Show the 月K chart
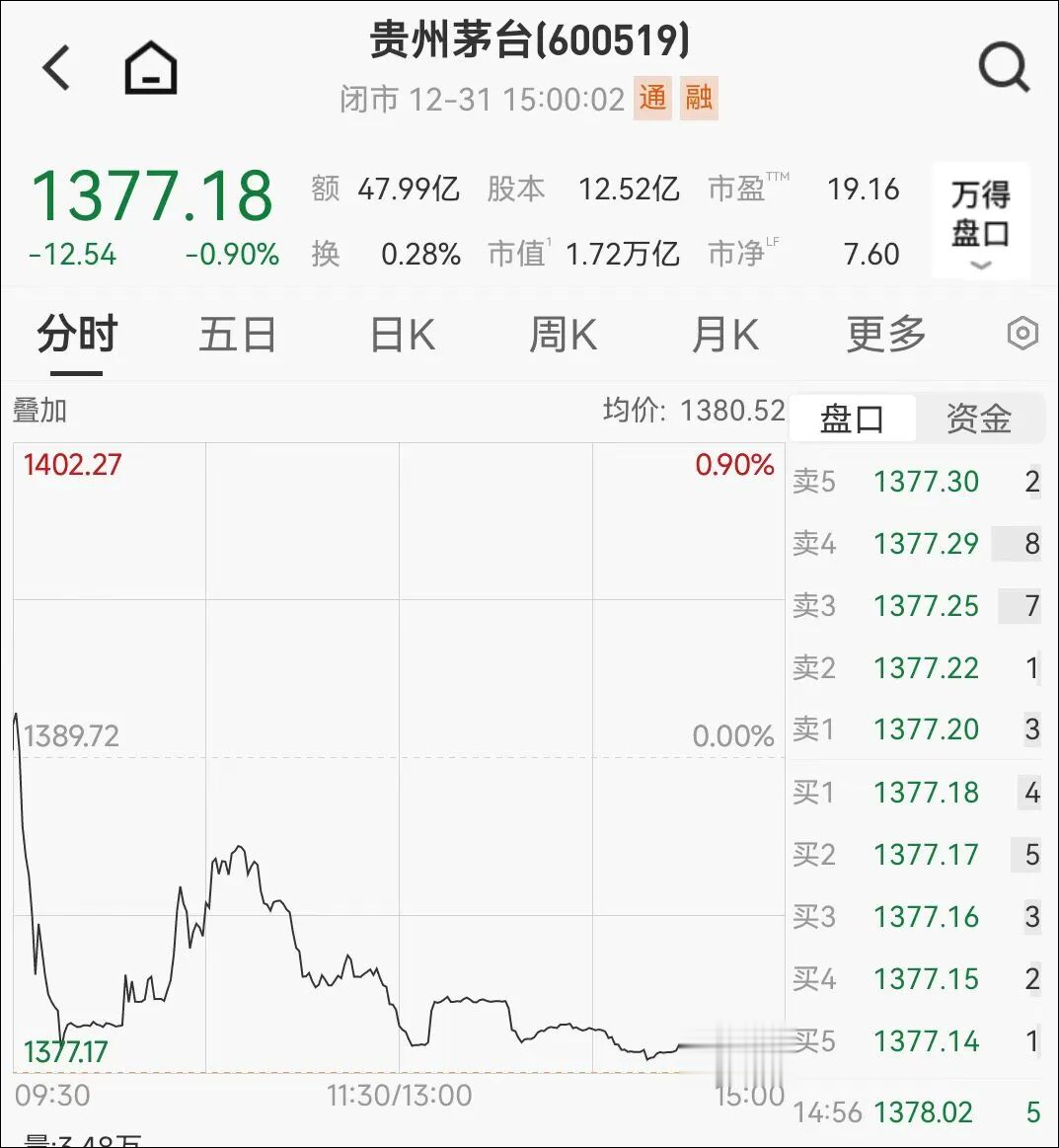 pos(724,336)
